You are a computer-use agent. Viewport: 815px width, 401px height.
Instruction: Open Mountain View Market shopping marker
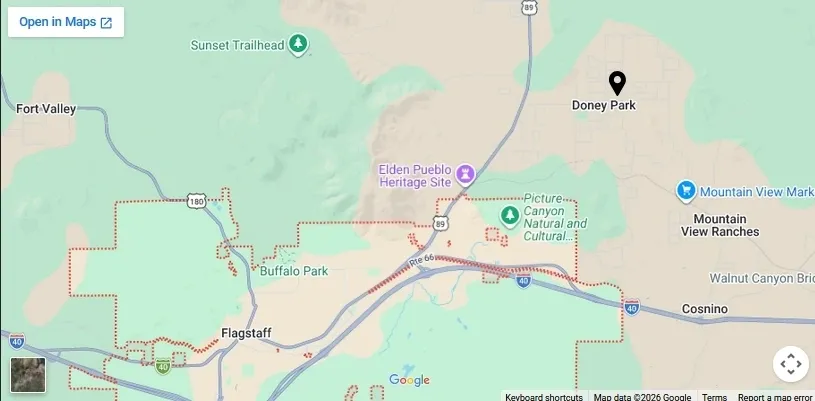[x=686, y=191]
